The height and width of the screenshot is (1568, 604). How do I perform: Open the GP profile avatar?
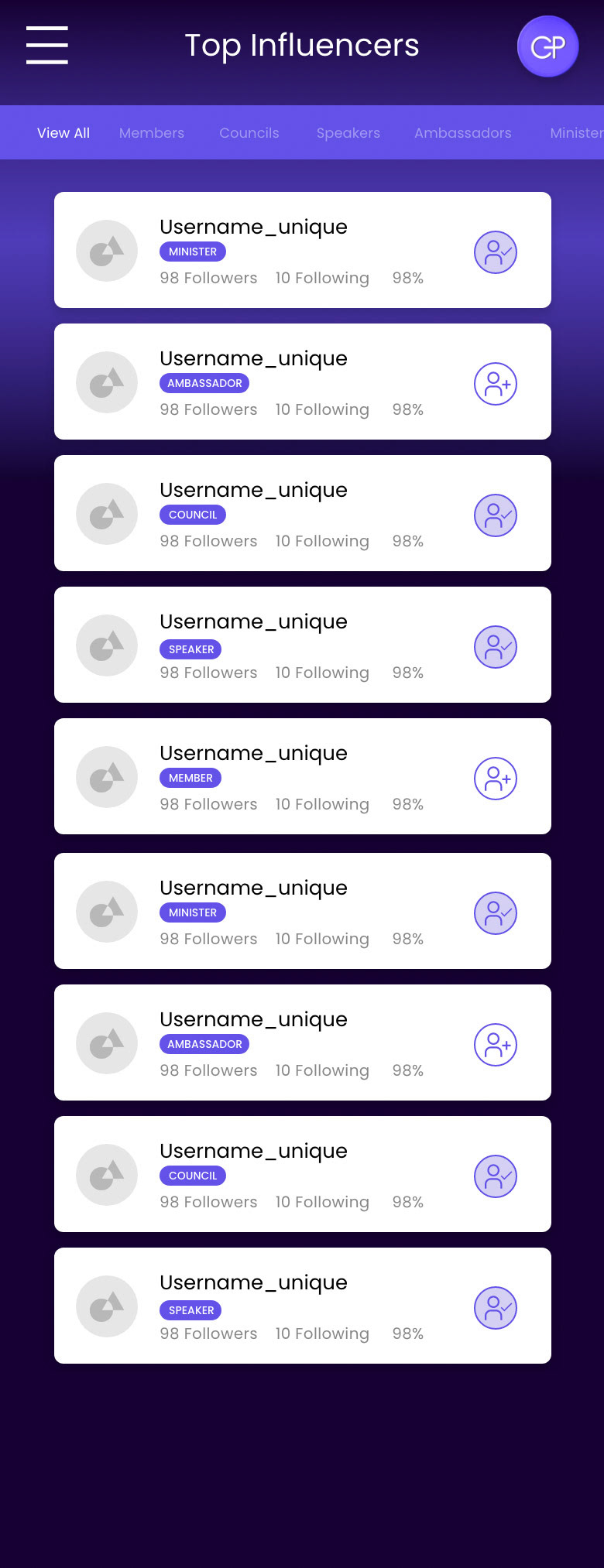coord(547,46)
